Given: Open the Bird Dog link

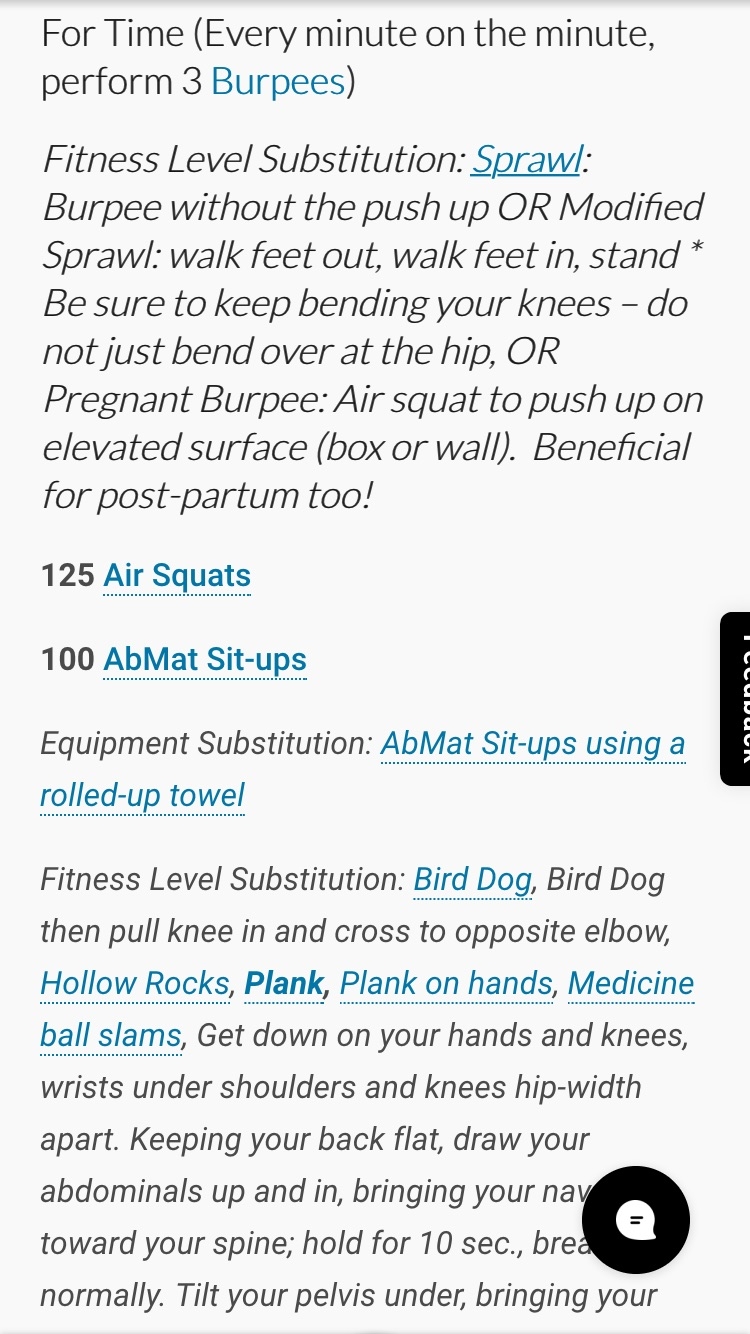Looking at the screenshot, I should [472, 880].
